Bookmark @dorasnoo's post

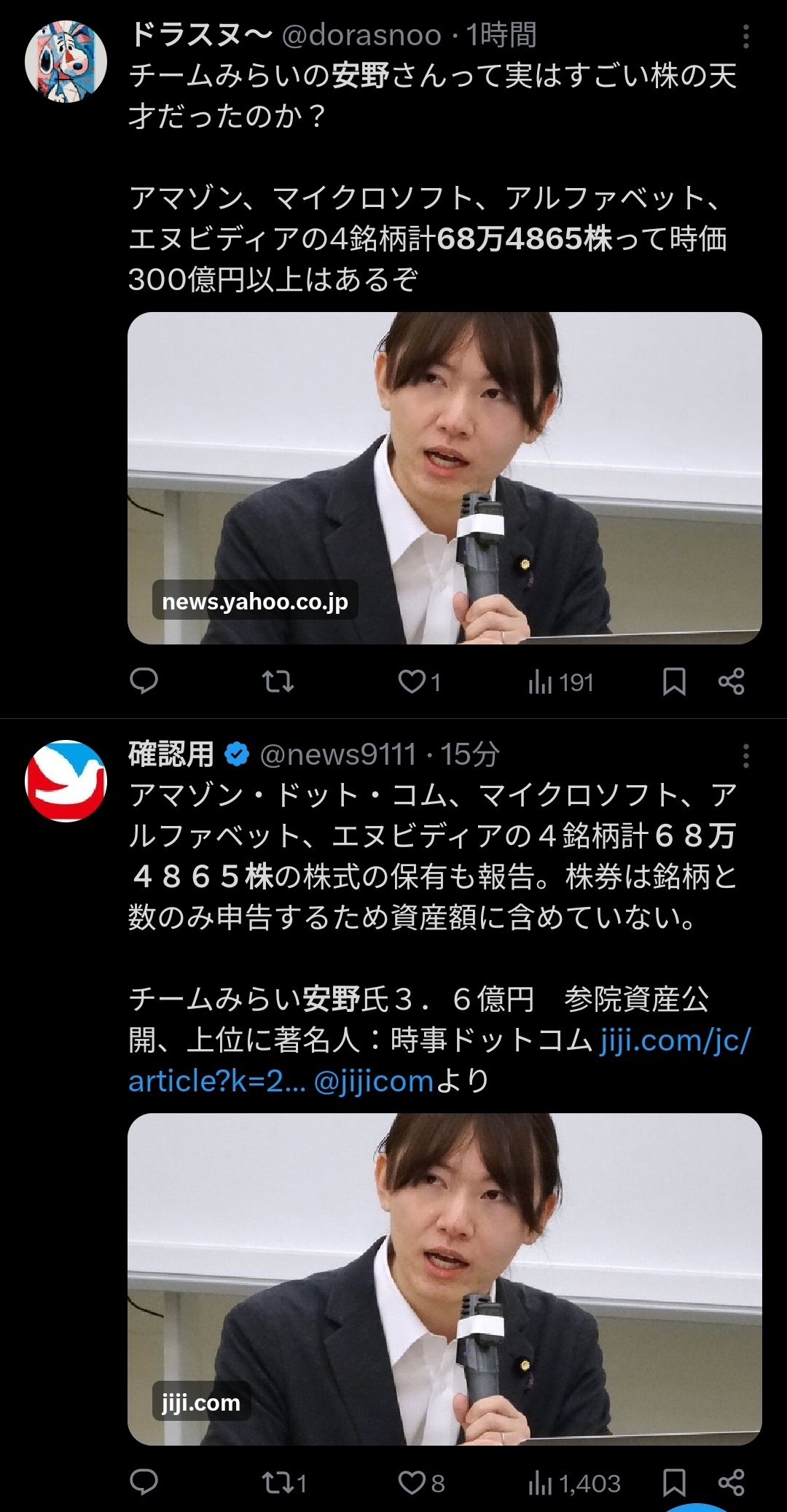(674, 682)
